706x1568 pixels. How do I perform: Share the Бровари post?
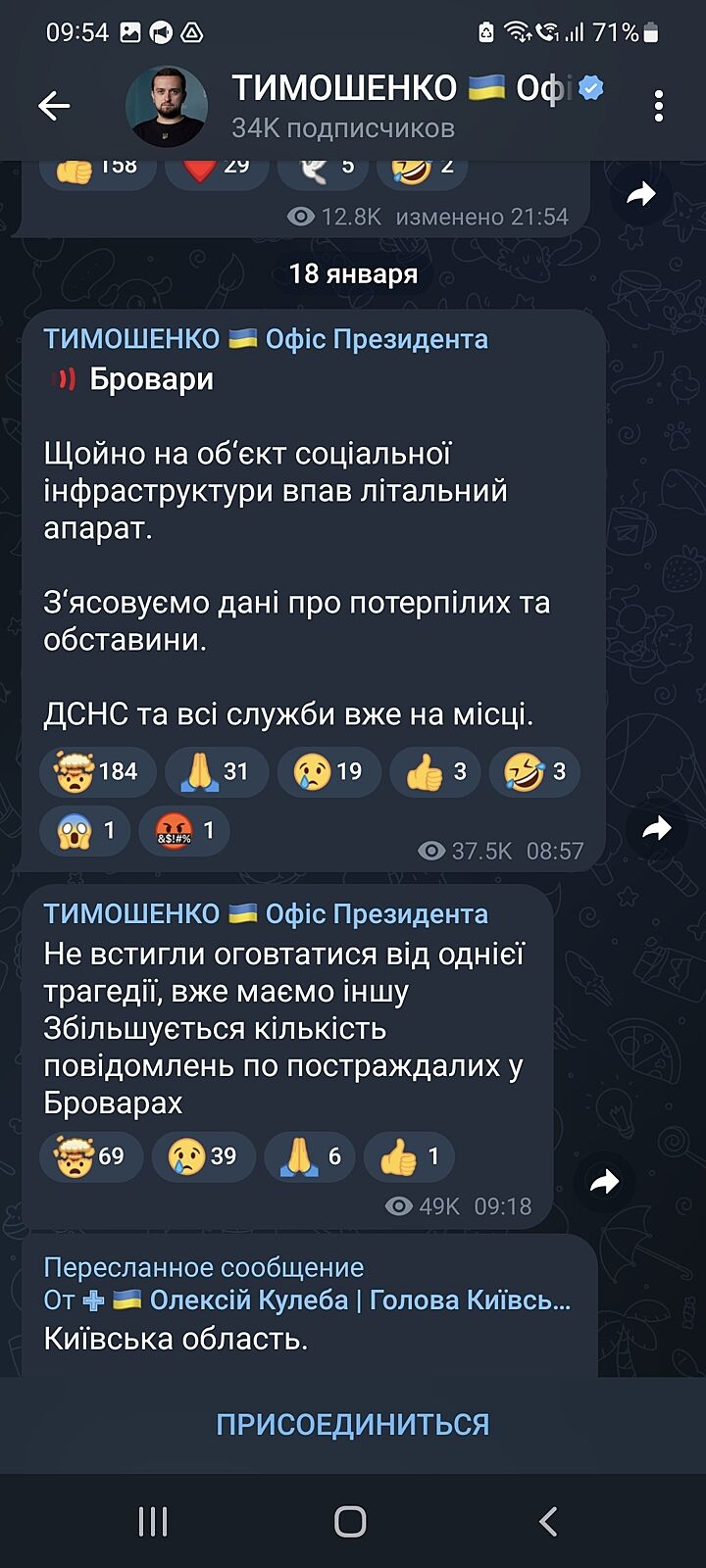[656, 829]
